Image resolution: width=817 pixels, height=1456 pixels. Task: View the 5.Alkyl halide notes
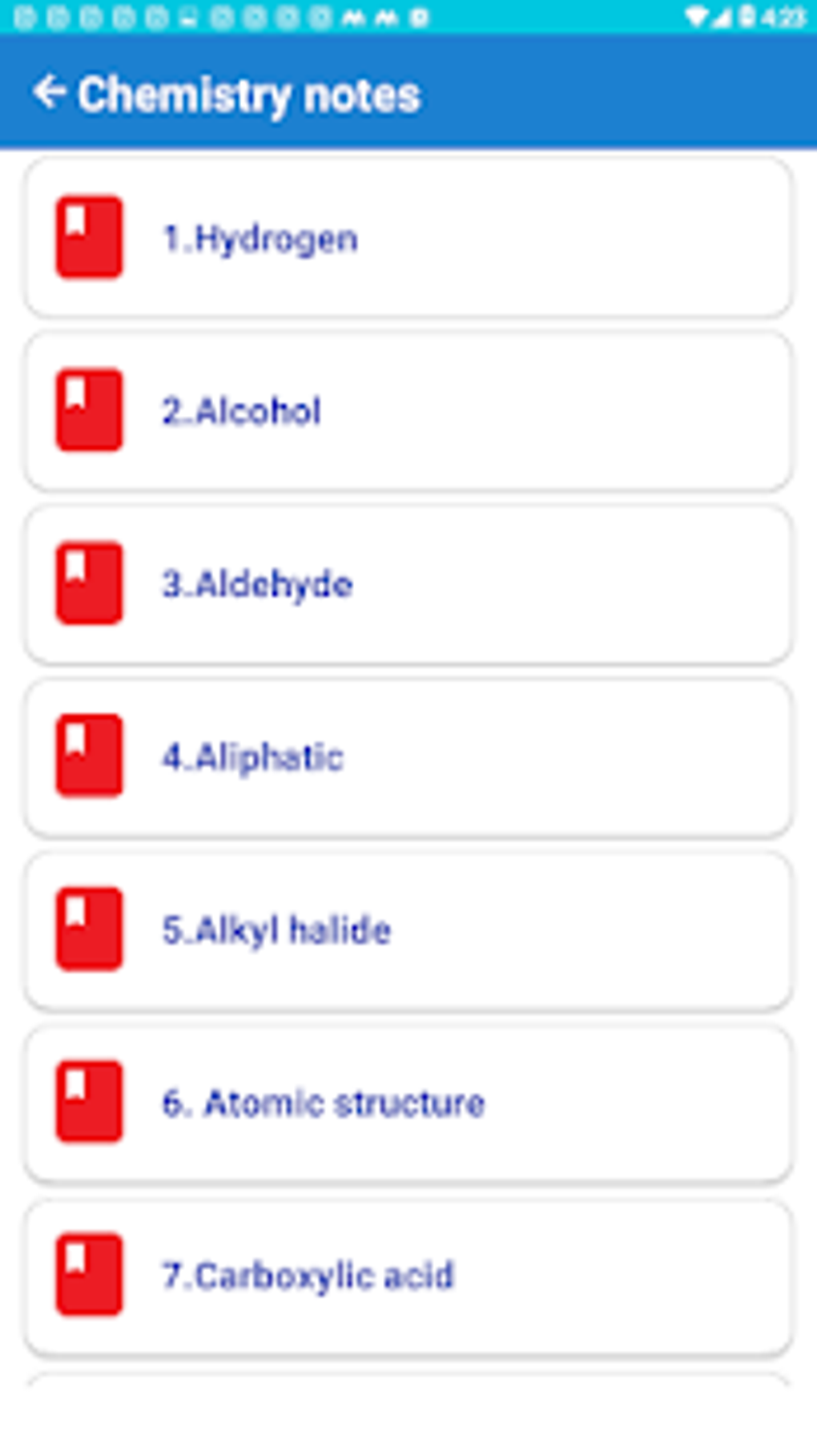coord(408,930)
